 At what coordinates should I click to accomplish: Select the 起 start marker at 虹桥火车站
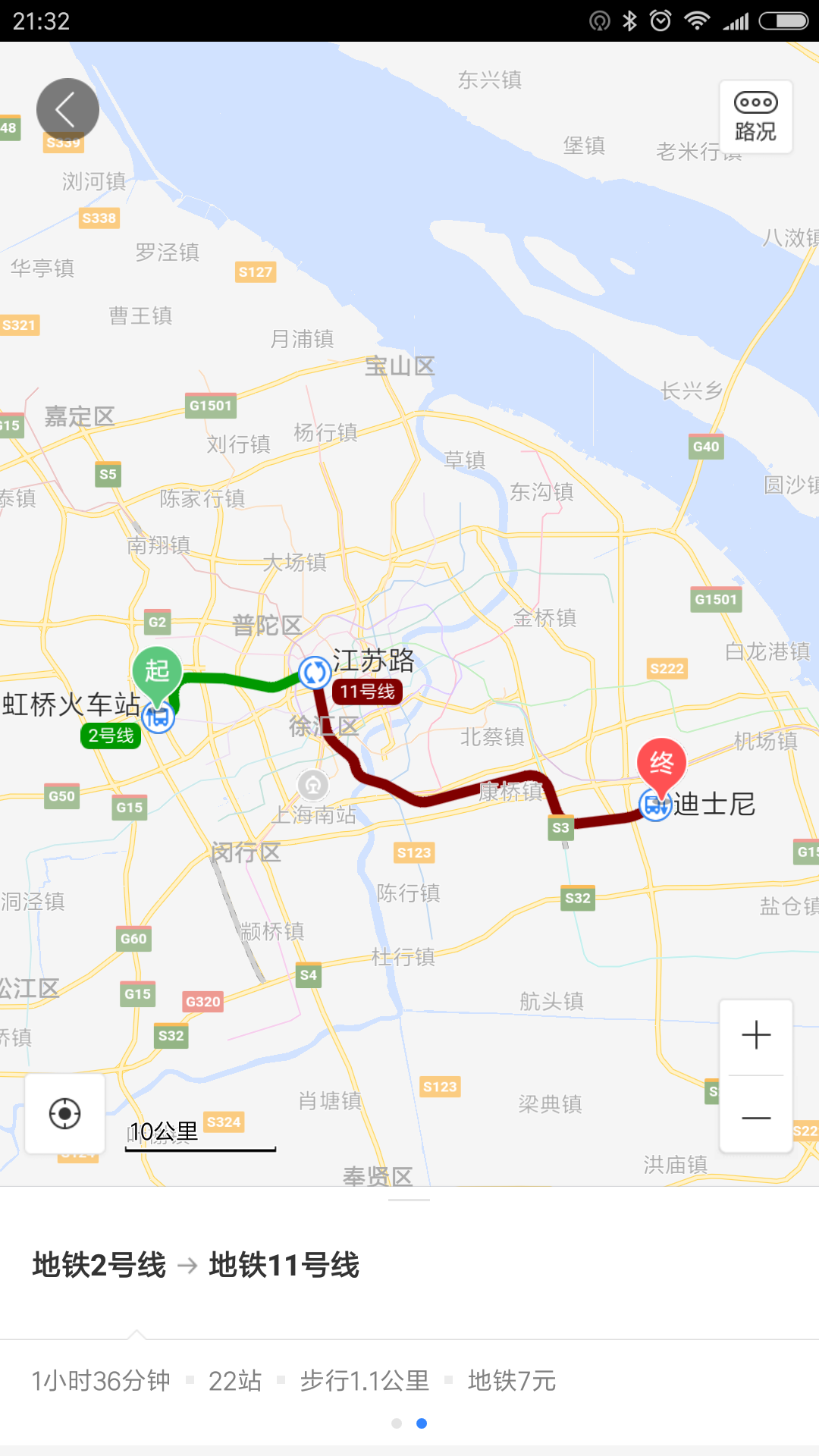point(157,670)
